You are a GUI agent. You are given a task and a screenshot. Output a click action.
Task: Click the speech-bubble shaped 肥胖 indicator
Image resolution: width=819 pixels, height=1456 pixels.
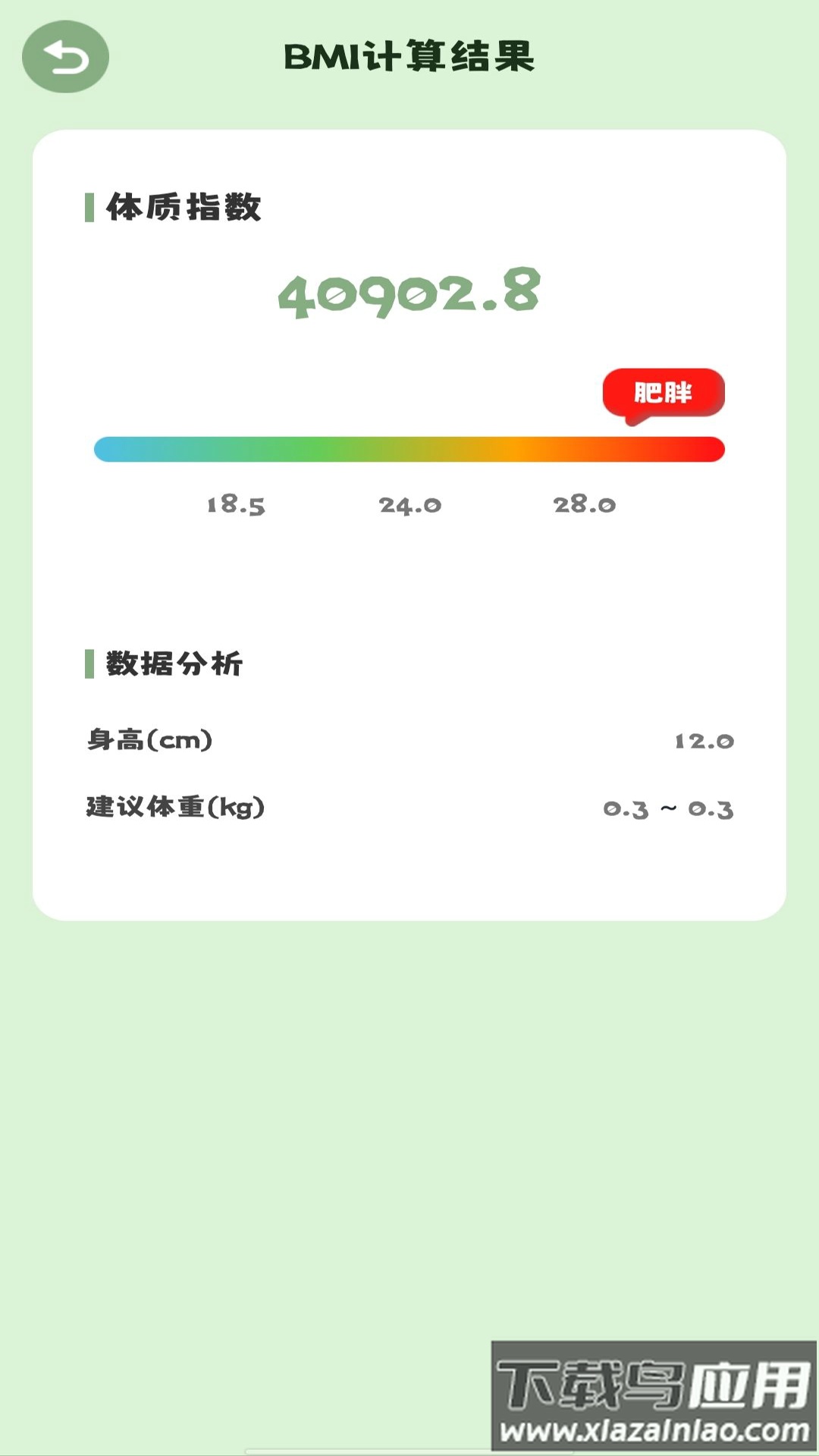click(x=665, y=392)
